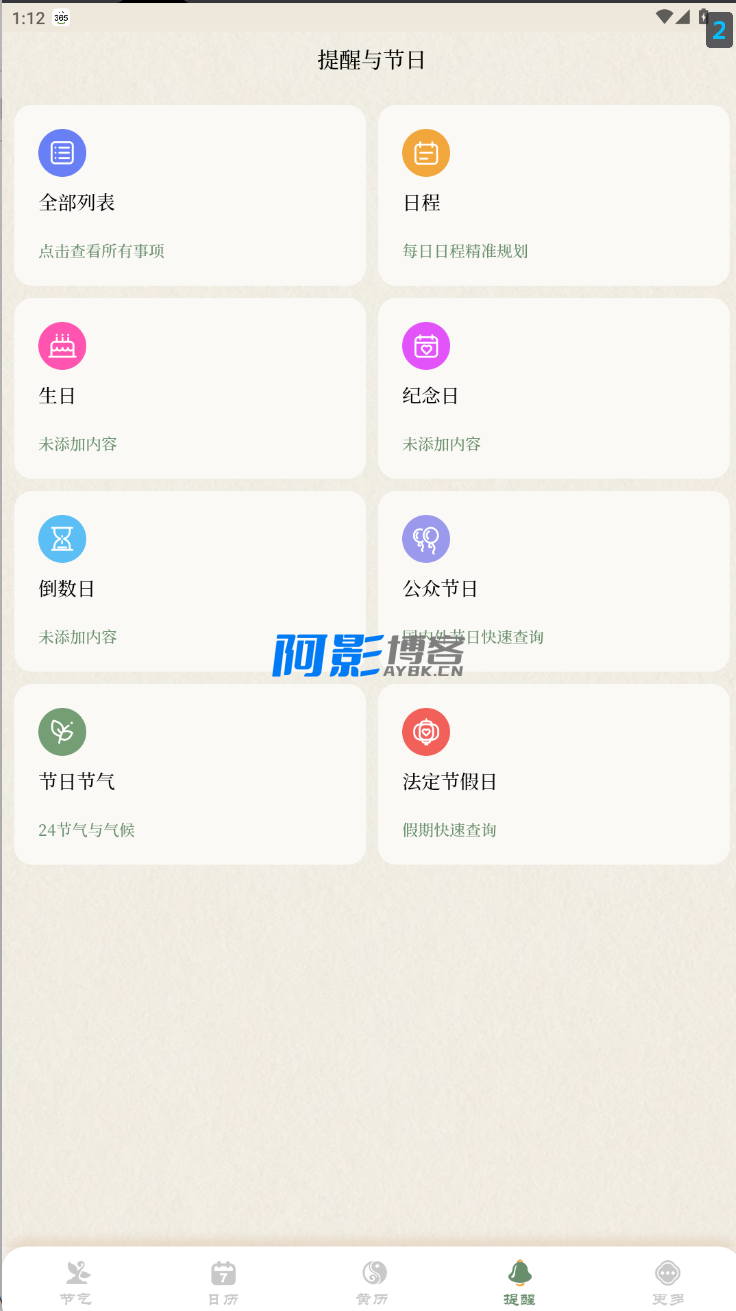Go to the 黄历 almanac tab
736x1311 pixels.
(373, 1282)
